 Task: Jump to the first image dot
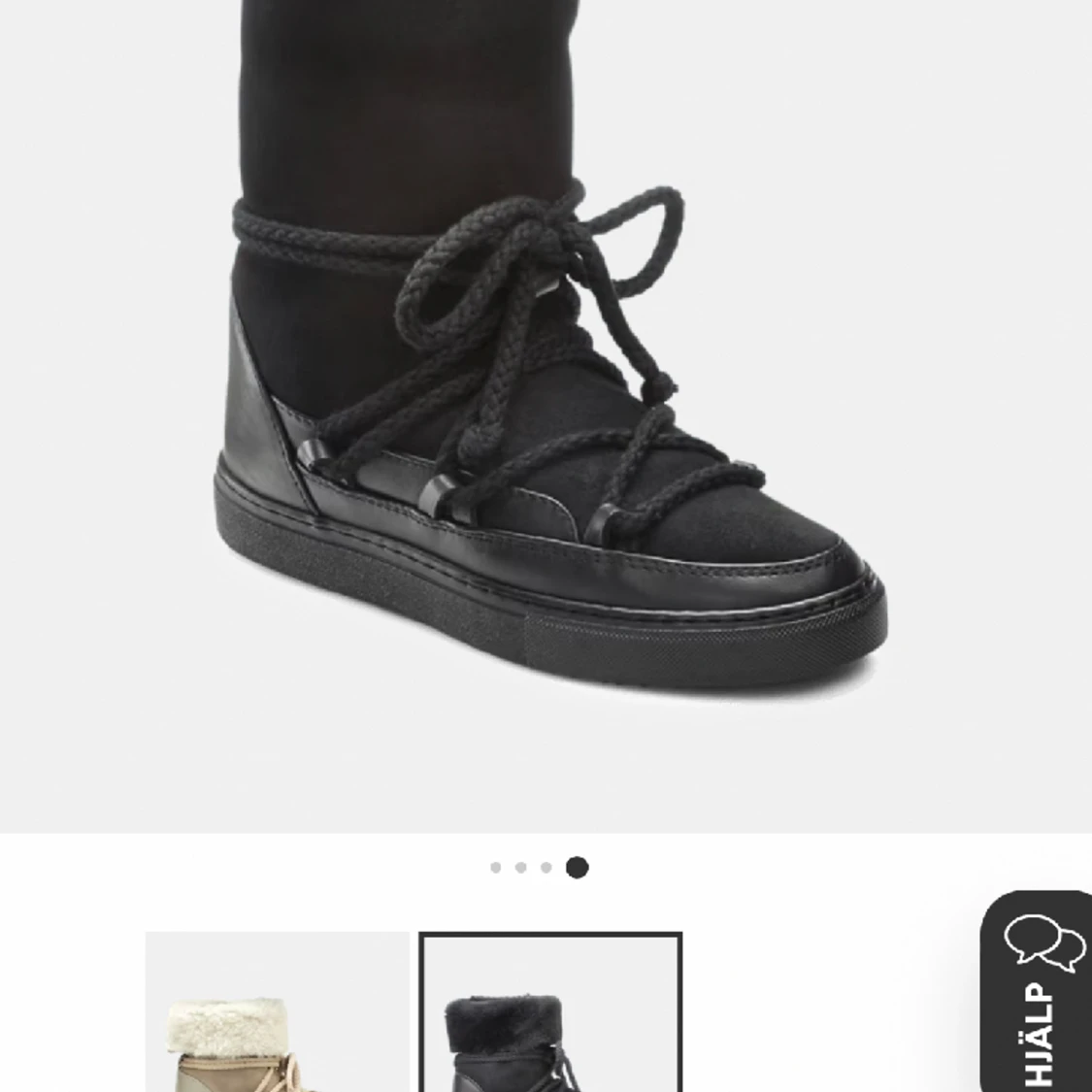(x=496, y=868)
